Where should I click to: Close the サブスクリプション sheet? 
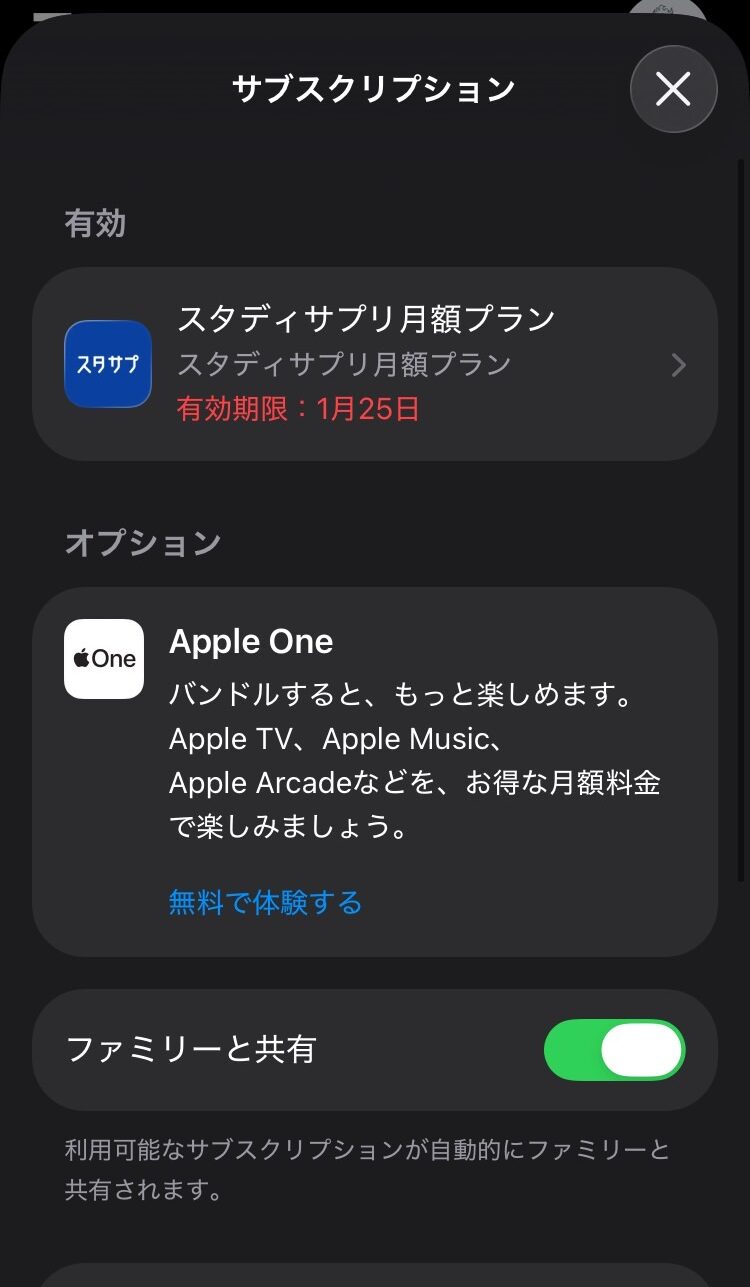(673, 89)
